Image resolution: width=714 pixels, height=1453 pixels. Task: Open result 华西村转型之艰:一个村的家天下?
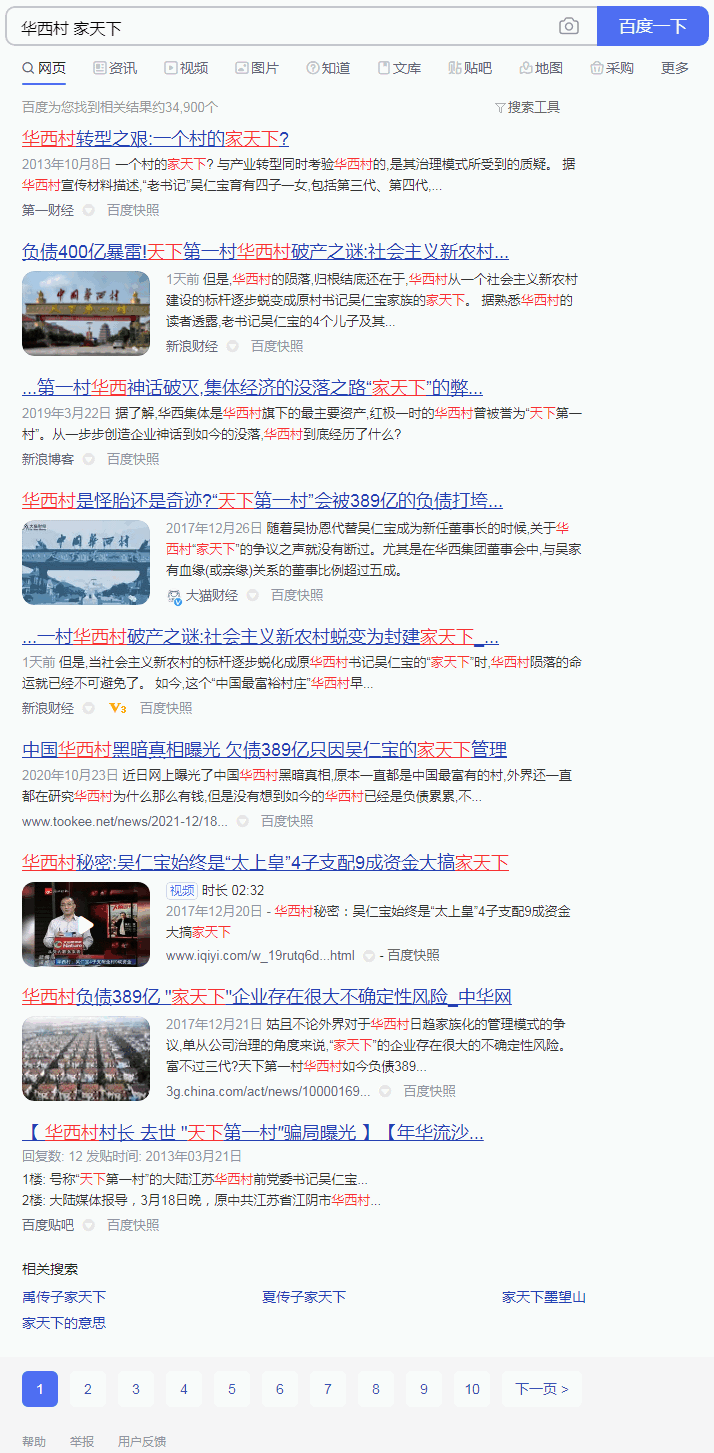point(155,139)
